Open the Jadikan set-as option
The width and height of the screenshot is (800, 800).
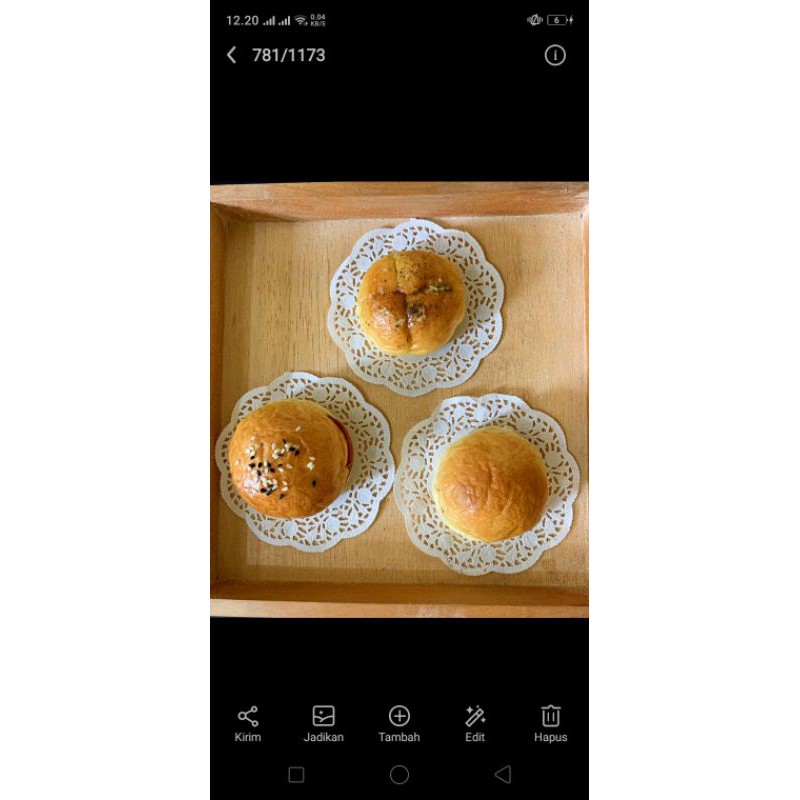pos(323,723)
